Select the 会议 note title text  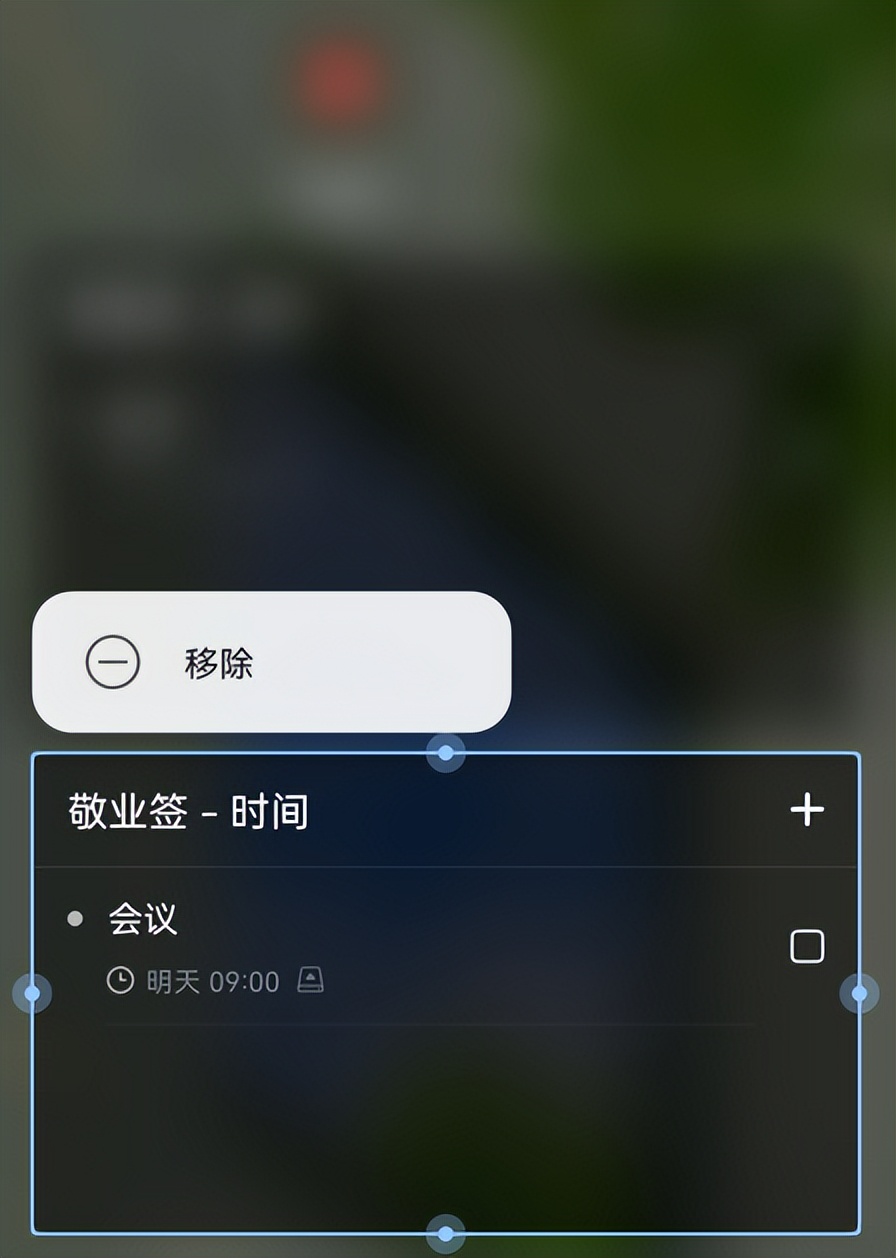143,920
